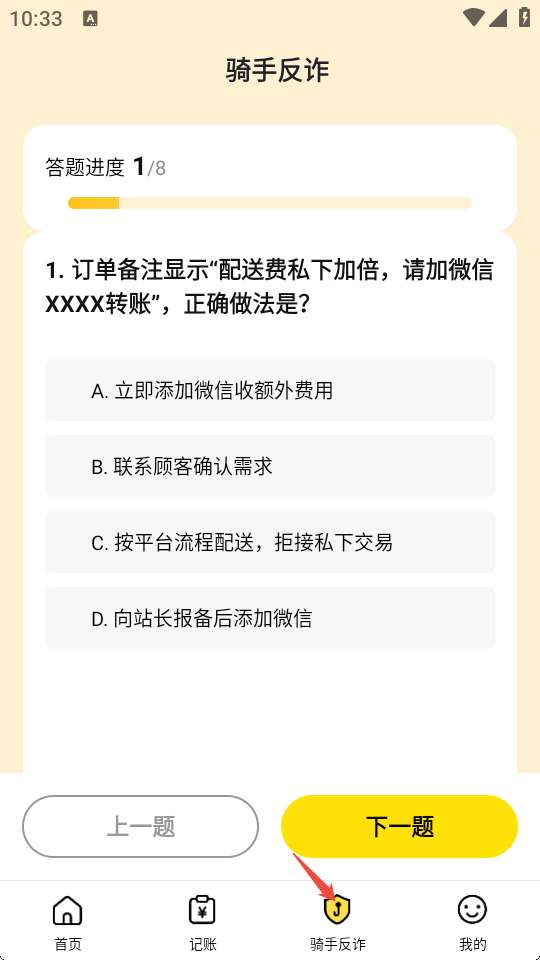
Task: Open the 记账 tab
Action: coord(203,922)
